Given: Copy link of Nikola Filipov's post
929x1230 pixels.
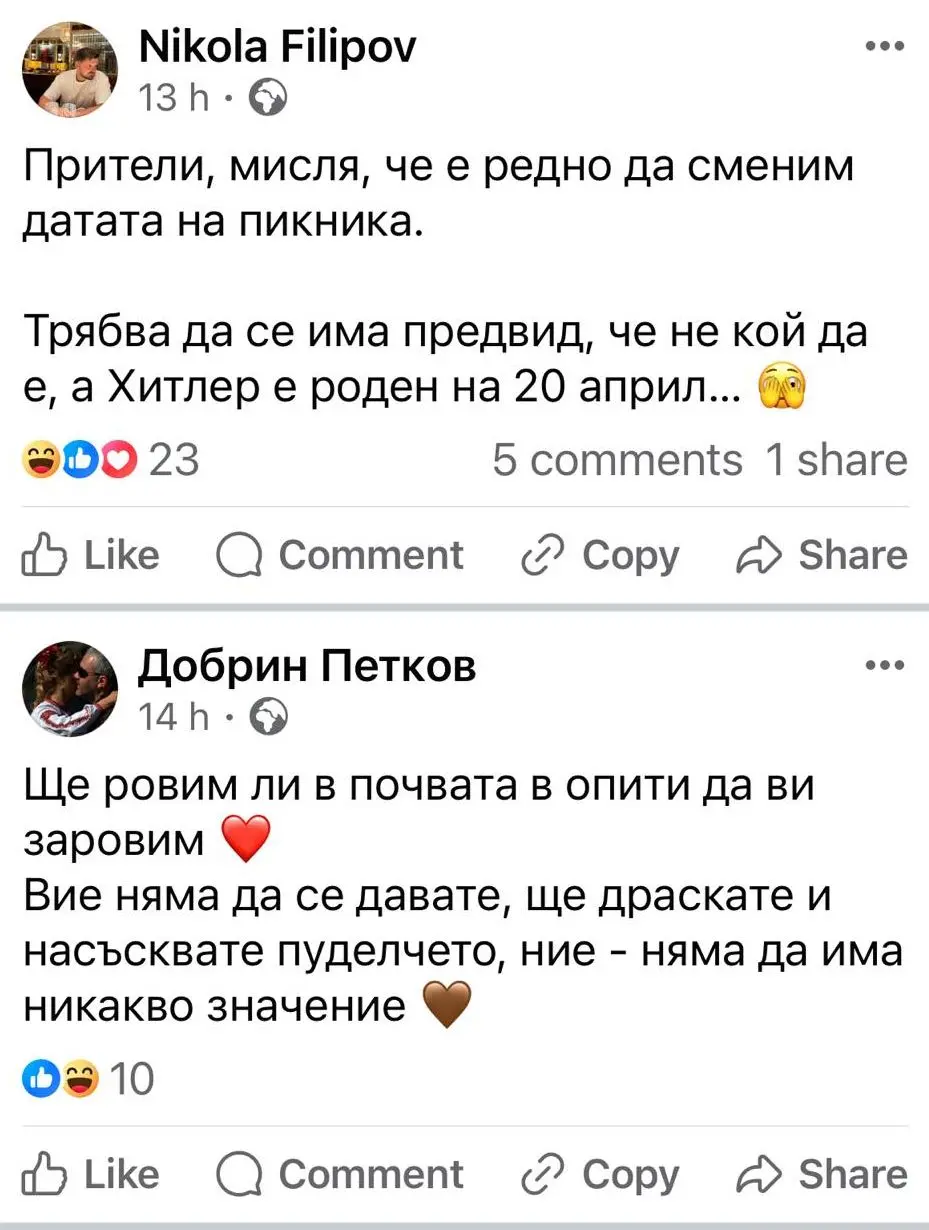Looking at the screenshot, I should 600,555.
